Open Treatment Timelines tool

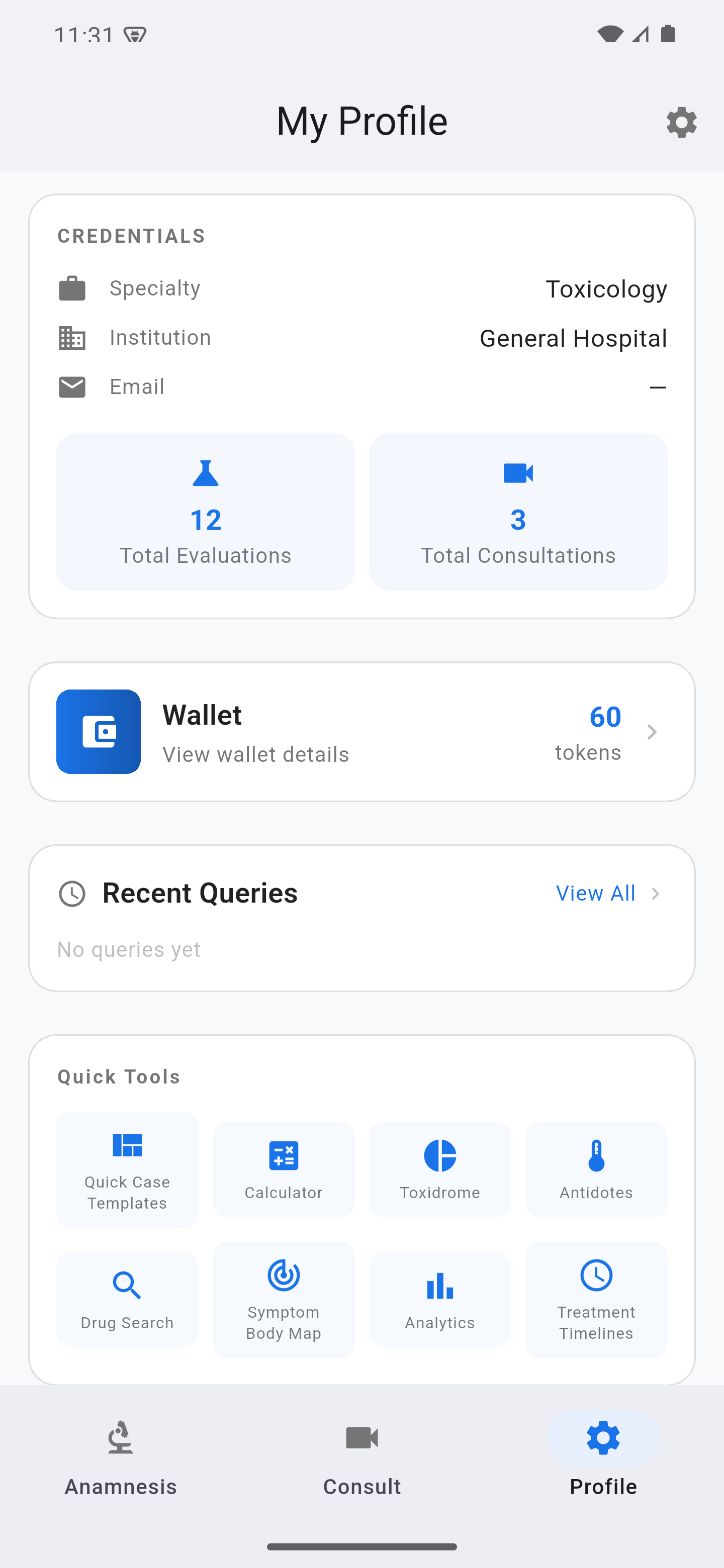pyautogui.click(x=596, y=1300)
